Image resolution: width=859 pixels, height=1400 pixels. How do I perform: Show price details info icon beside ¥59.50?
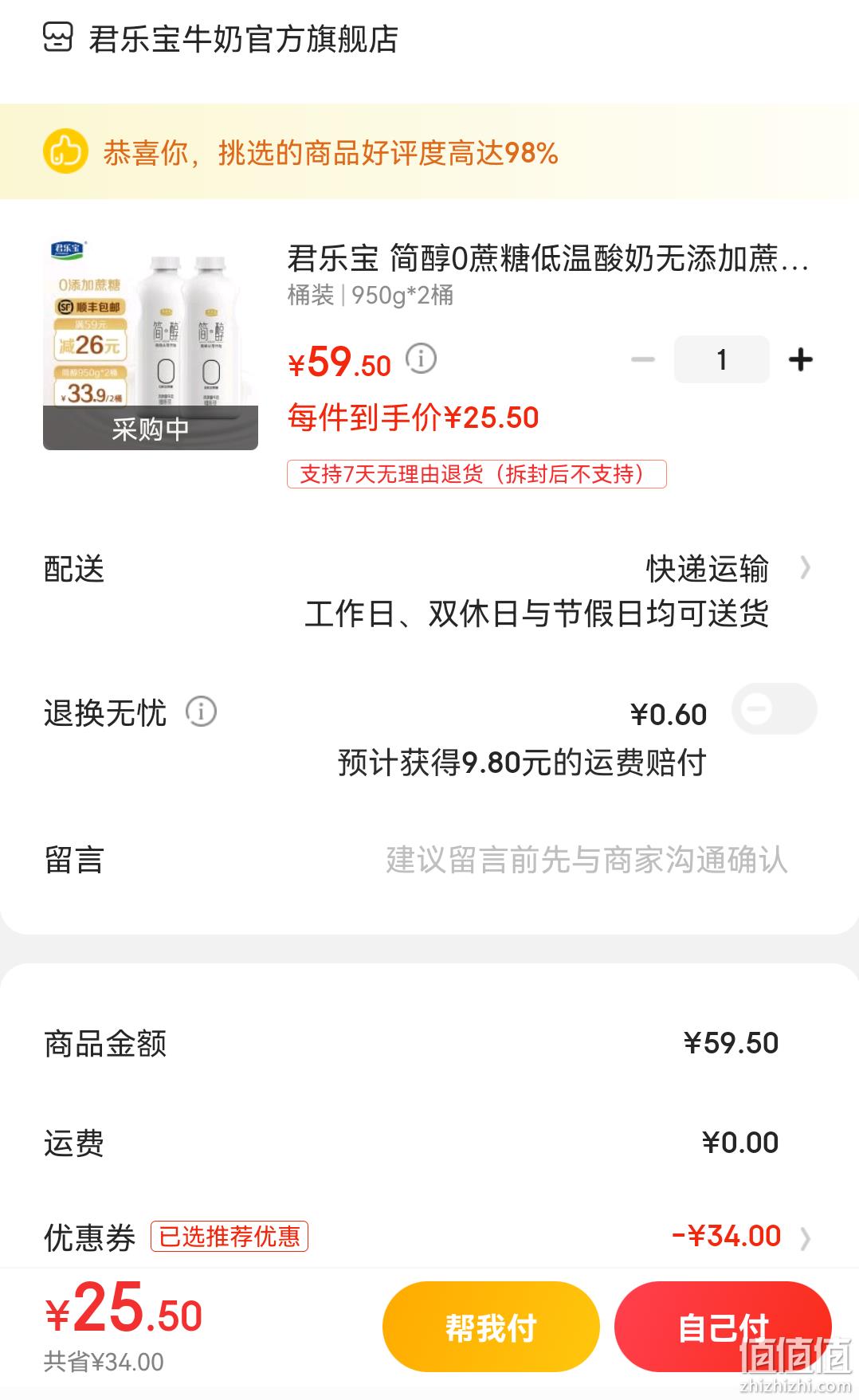422,359
